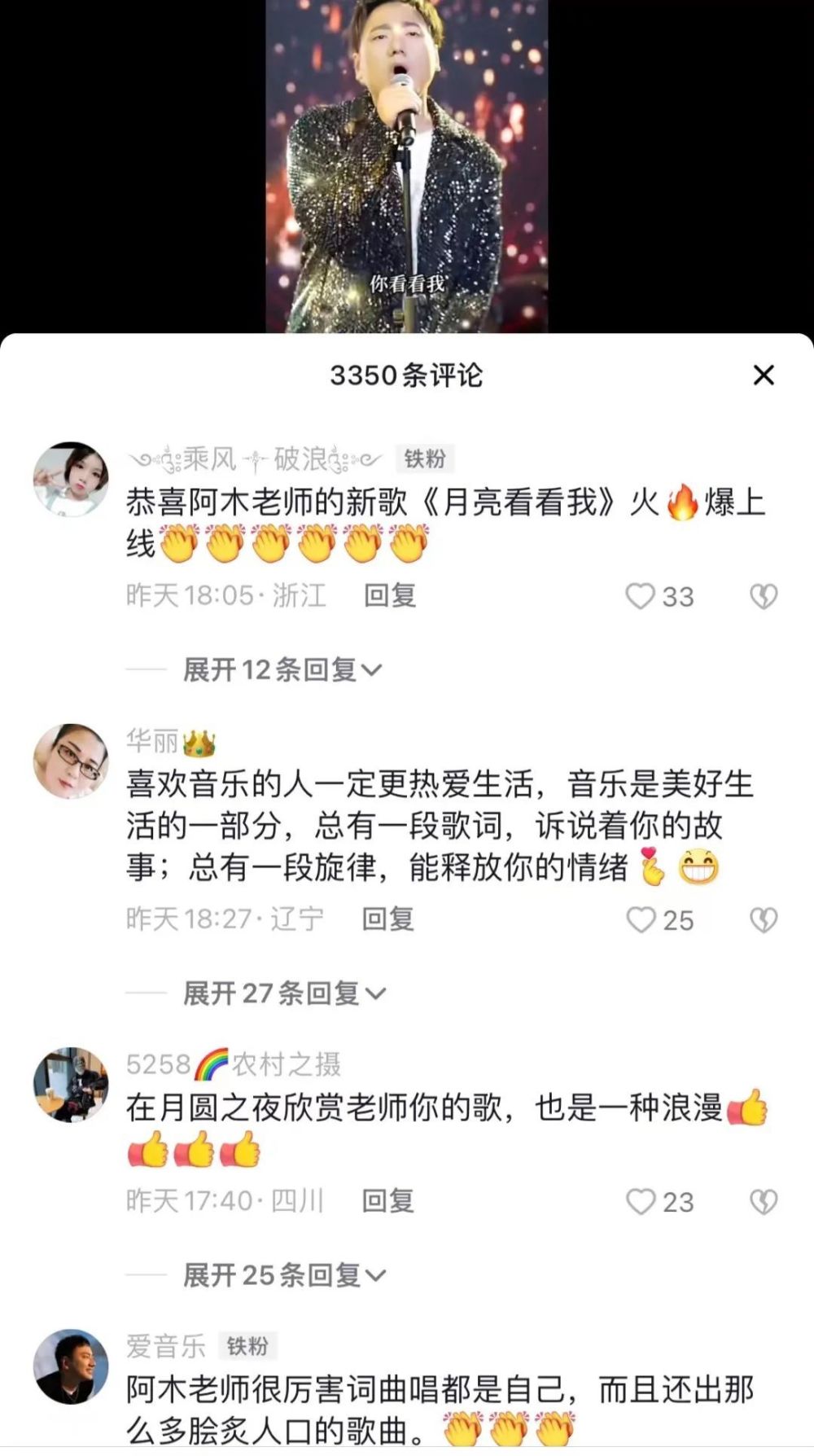This screenshot has width=814, height=1456.
Task: Reply to the comment from 浙江
Action: [390, 595]
